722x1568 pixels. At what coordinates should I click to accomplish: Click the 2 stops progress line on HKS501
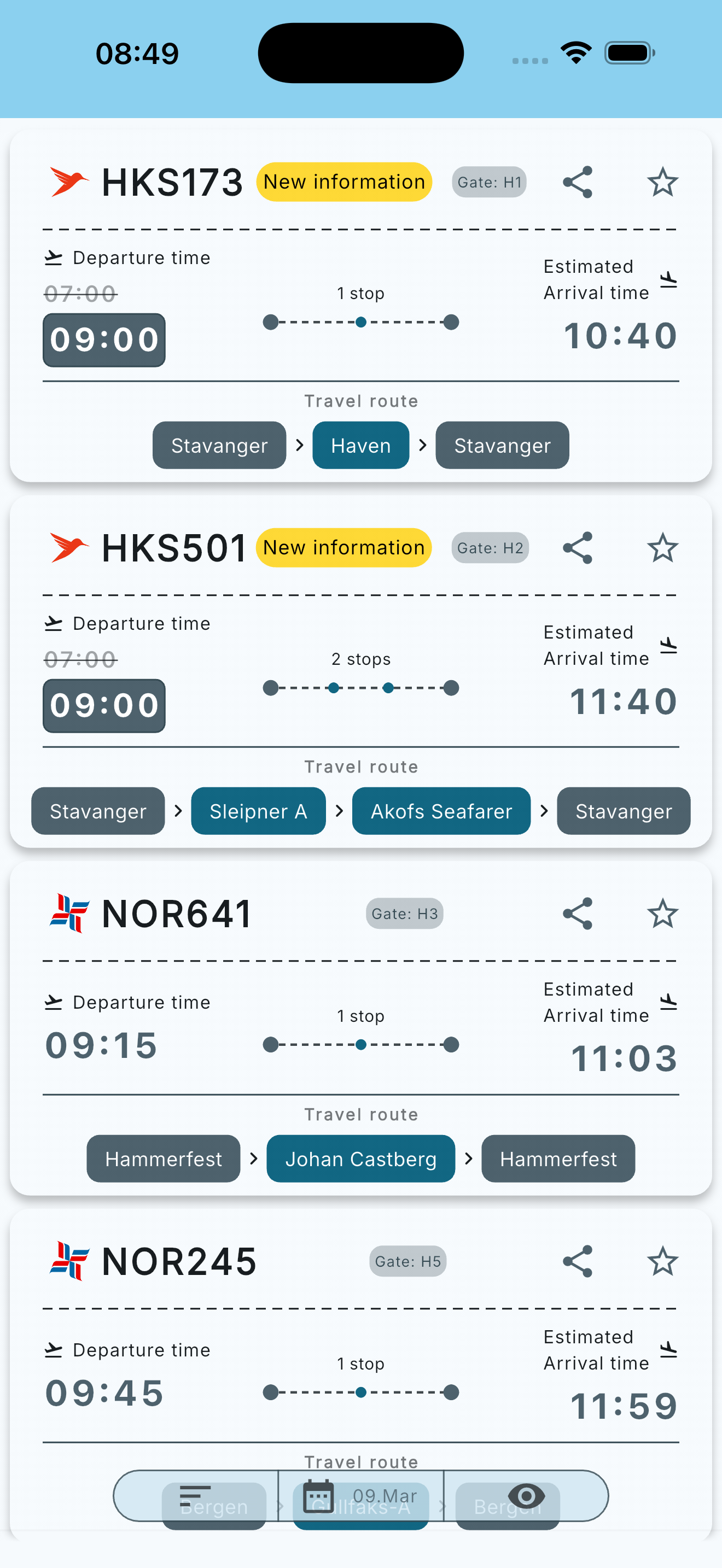(x=360, y=688)
